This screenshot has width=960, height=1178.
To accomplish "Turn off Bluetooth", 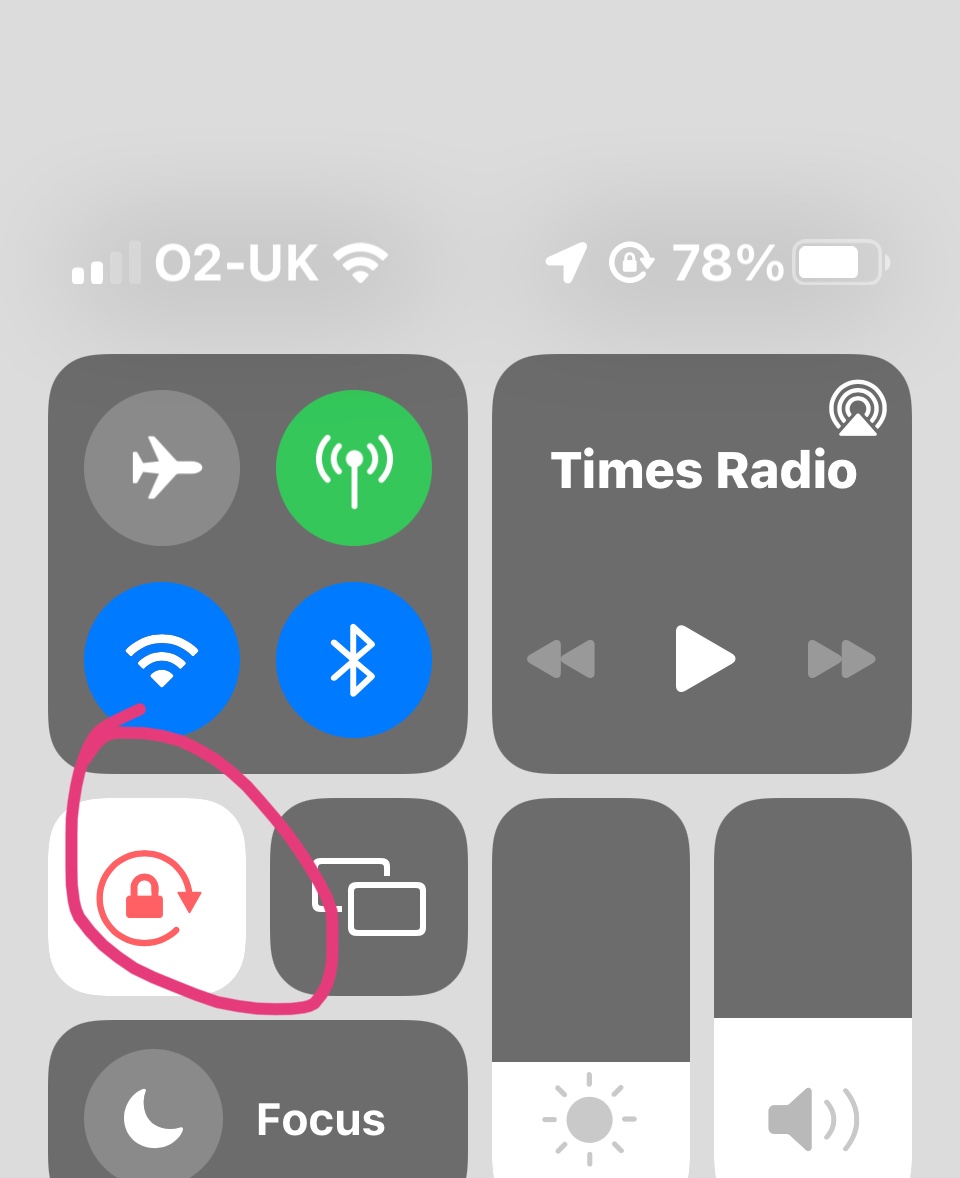I will point(354,659).
